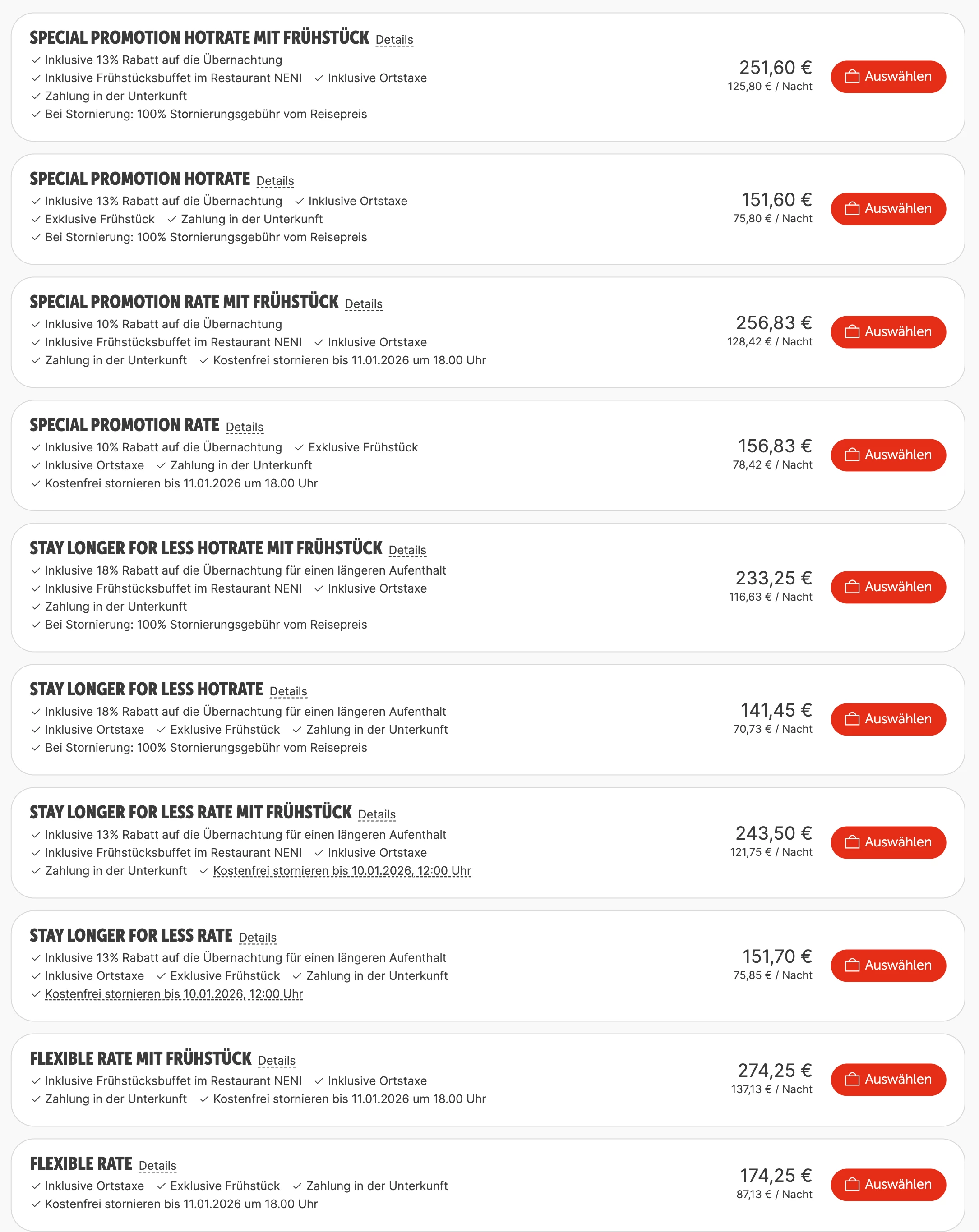This screenshot has width=979, height=1232.
Task: Open Details for Special Promotion Rate mit Frühstück
Action: (x=364, y=304)
